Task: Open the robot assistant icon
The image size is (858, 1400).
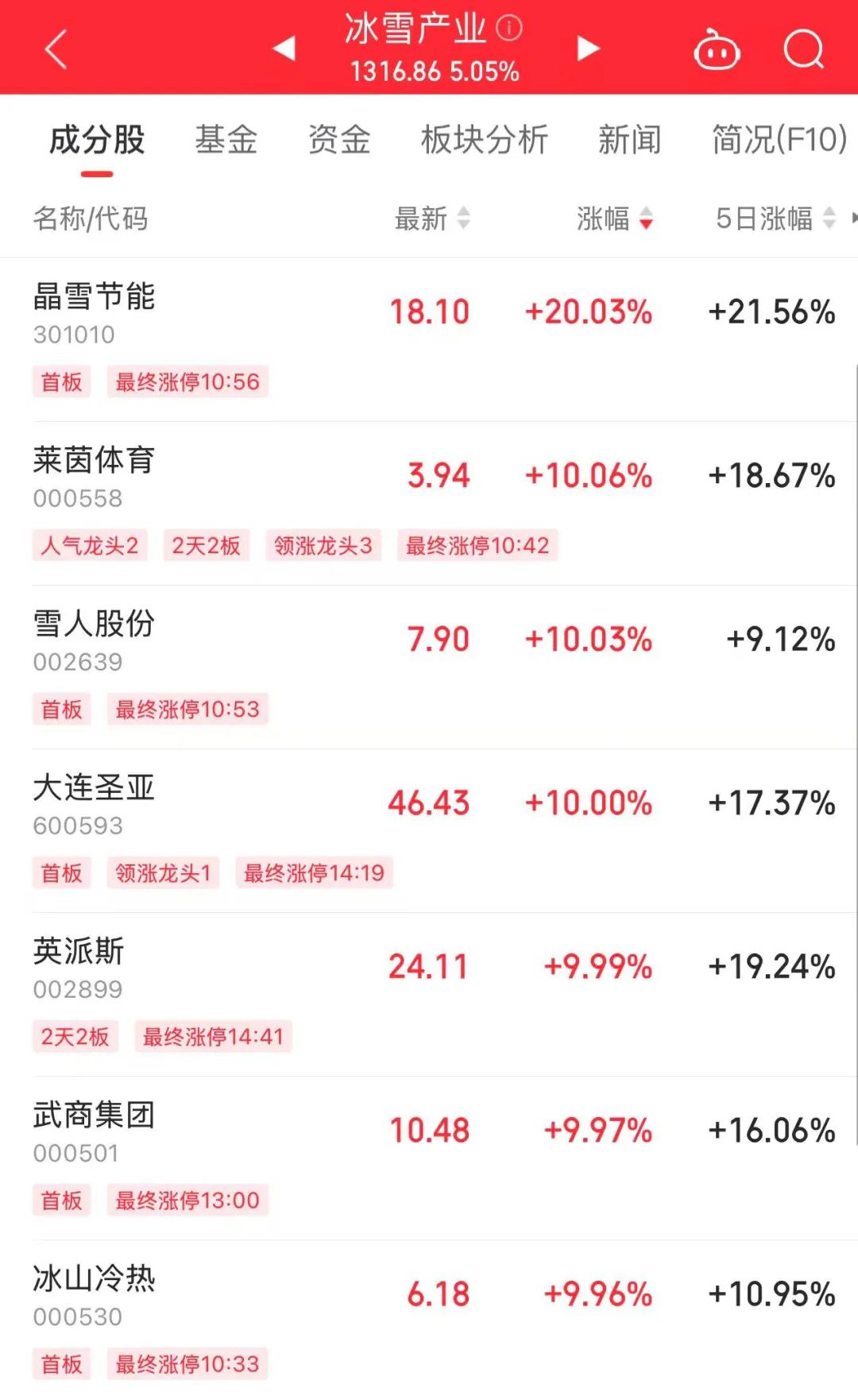Action: 717,51
